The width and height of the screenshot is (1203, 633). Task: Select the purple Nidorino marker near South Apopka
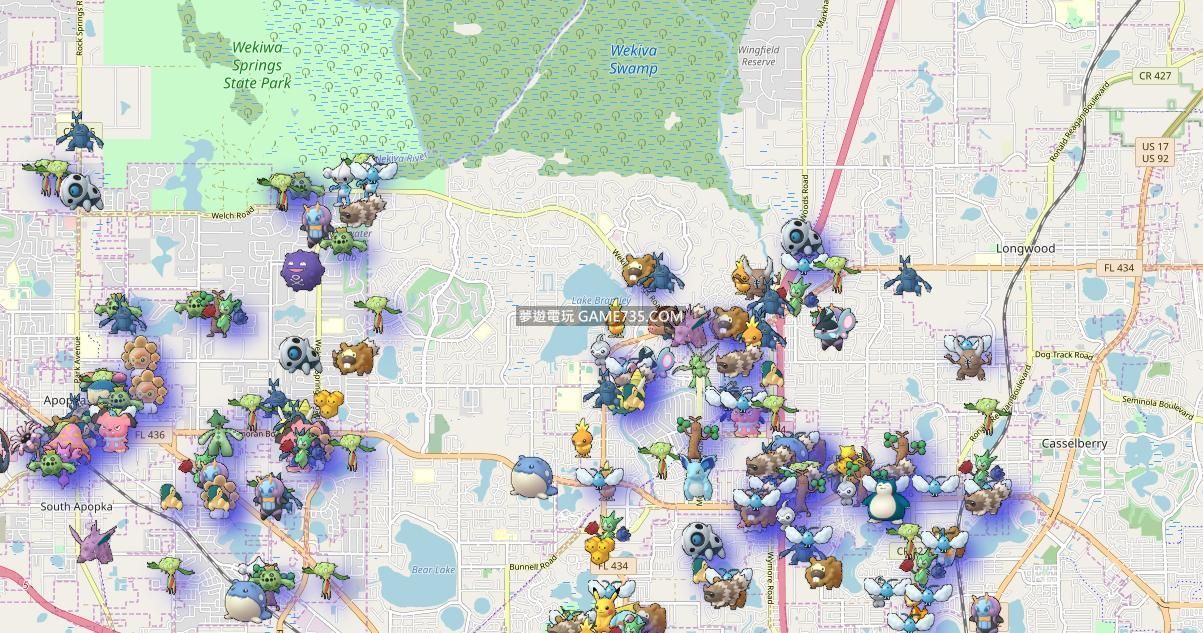click(x=92, y=541)
